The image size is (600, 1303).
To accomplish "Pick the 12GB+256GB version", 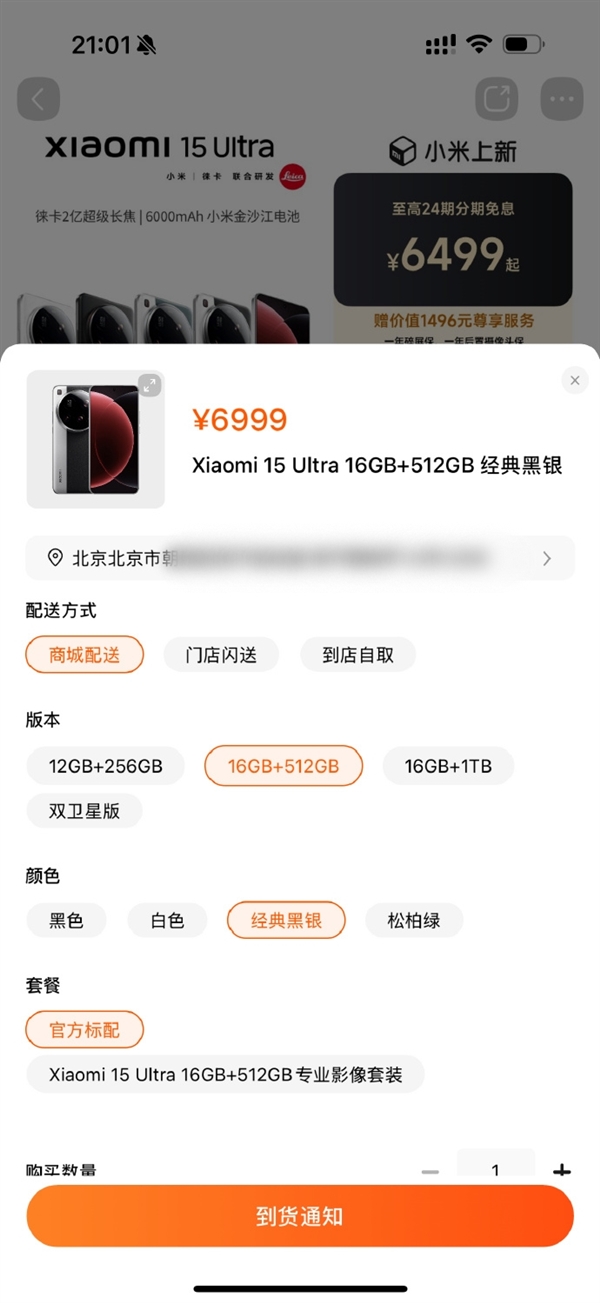I will point(106,767).
